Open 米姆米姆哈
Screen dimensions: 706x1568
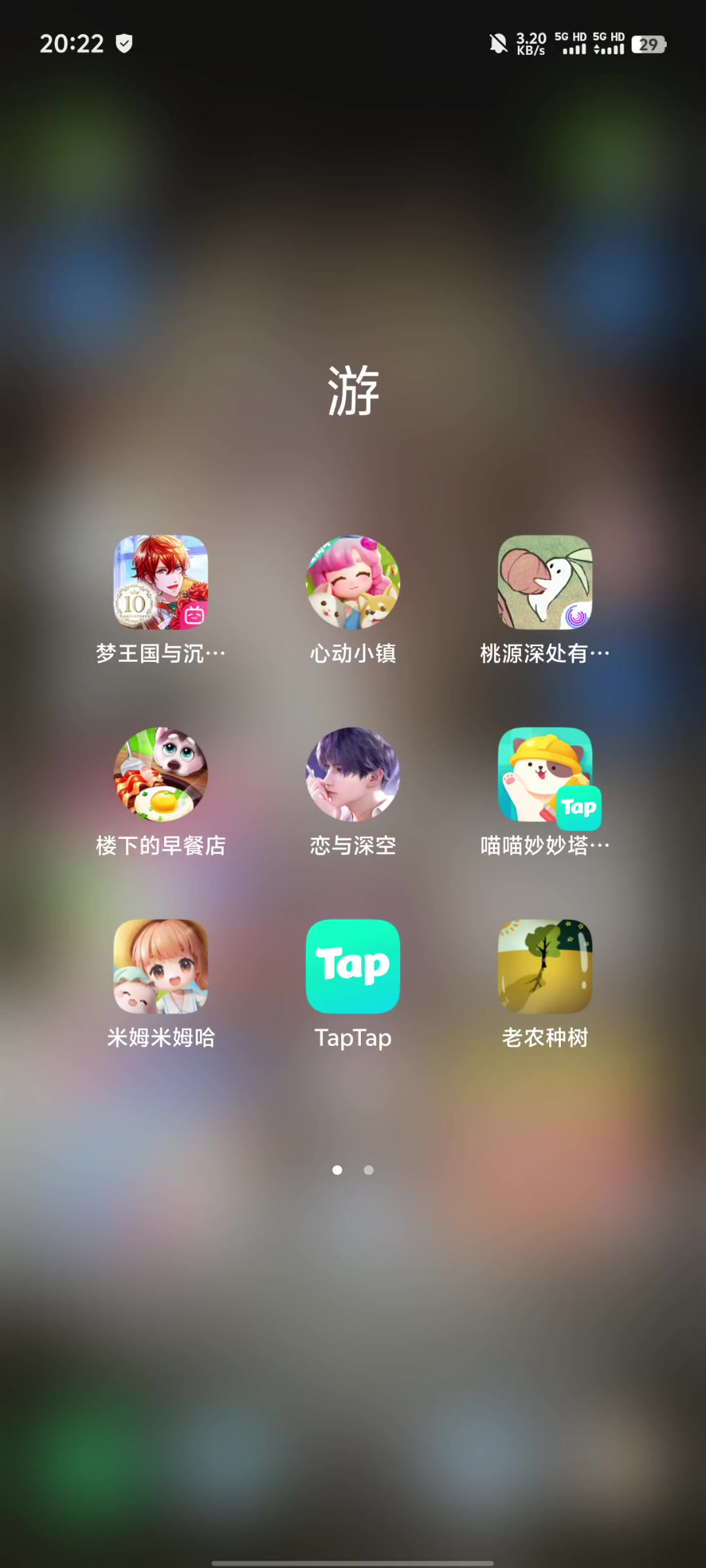click(x=161, y=966)
